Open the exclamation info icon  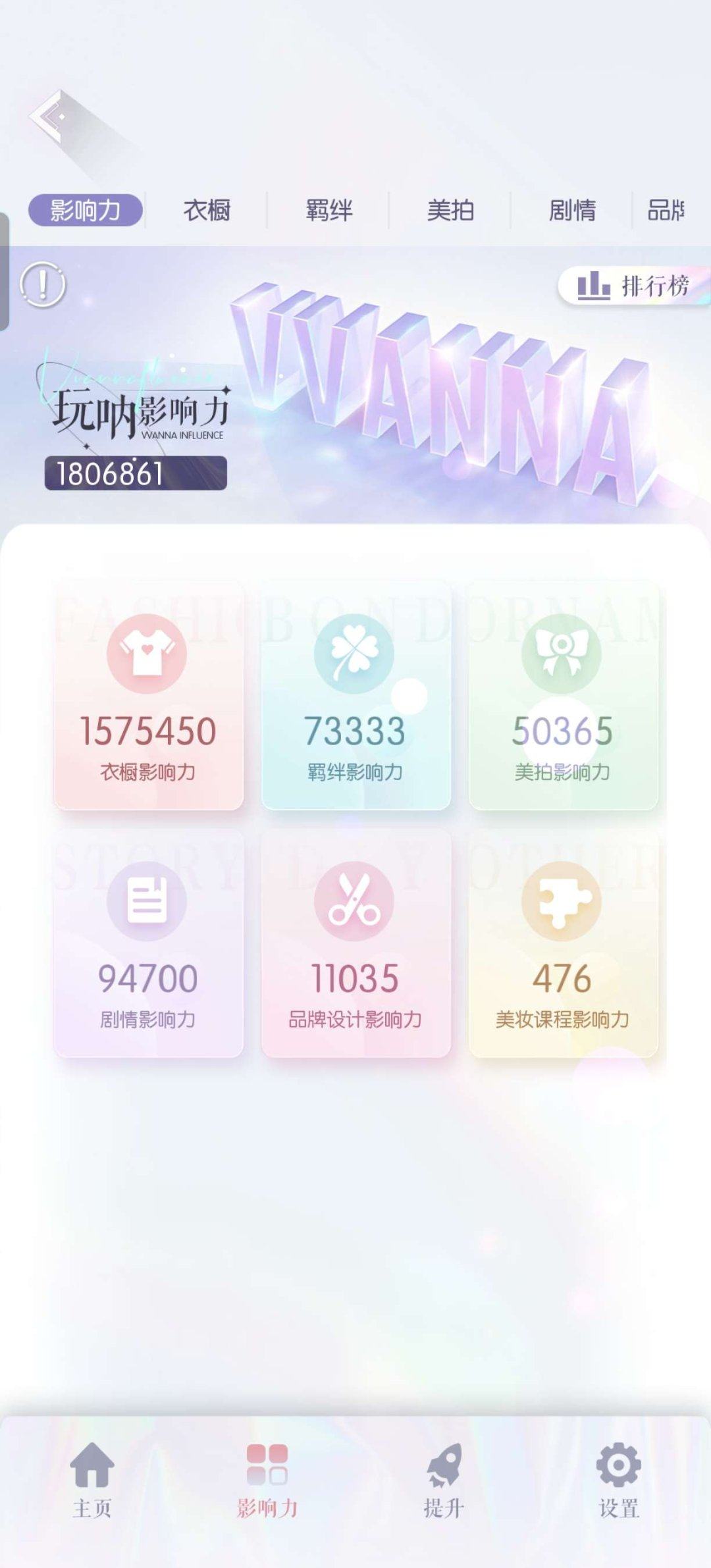coord(43,285)
